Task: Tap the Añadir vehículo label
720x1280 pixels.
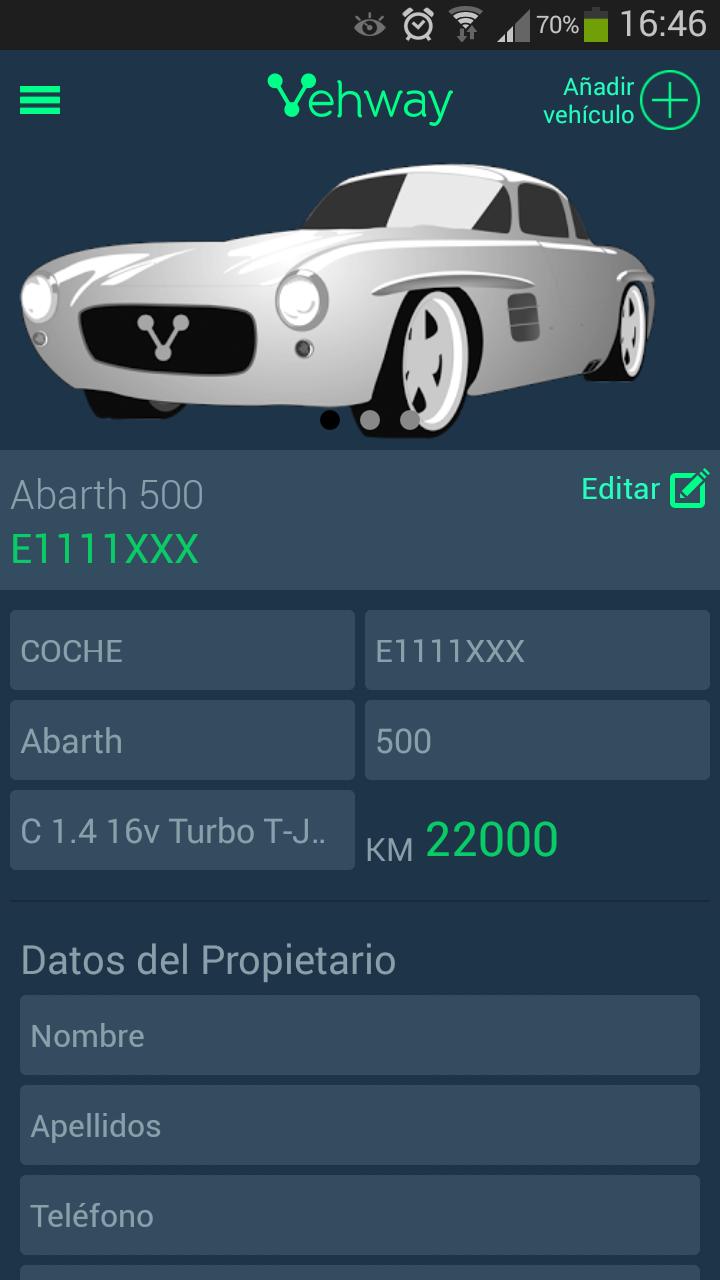Action: [592, 100]
